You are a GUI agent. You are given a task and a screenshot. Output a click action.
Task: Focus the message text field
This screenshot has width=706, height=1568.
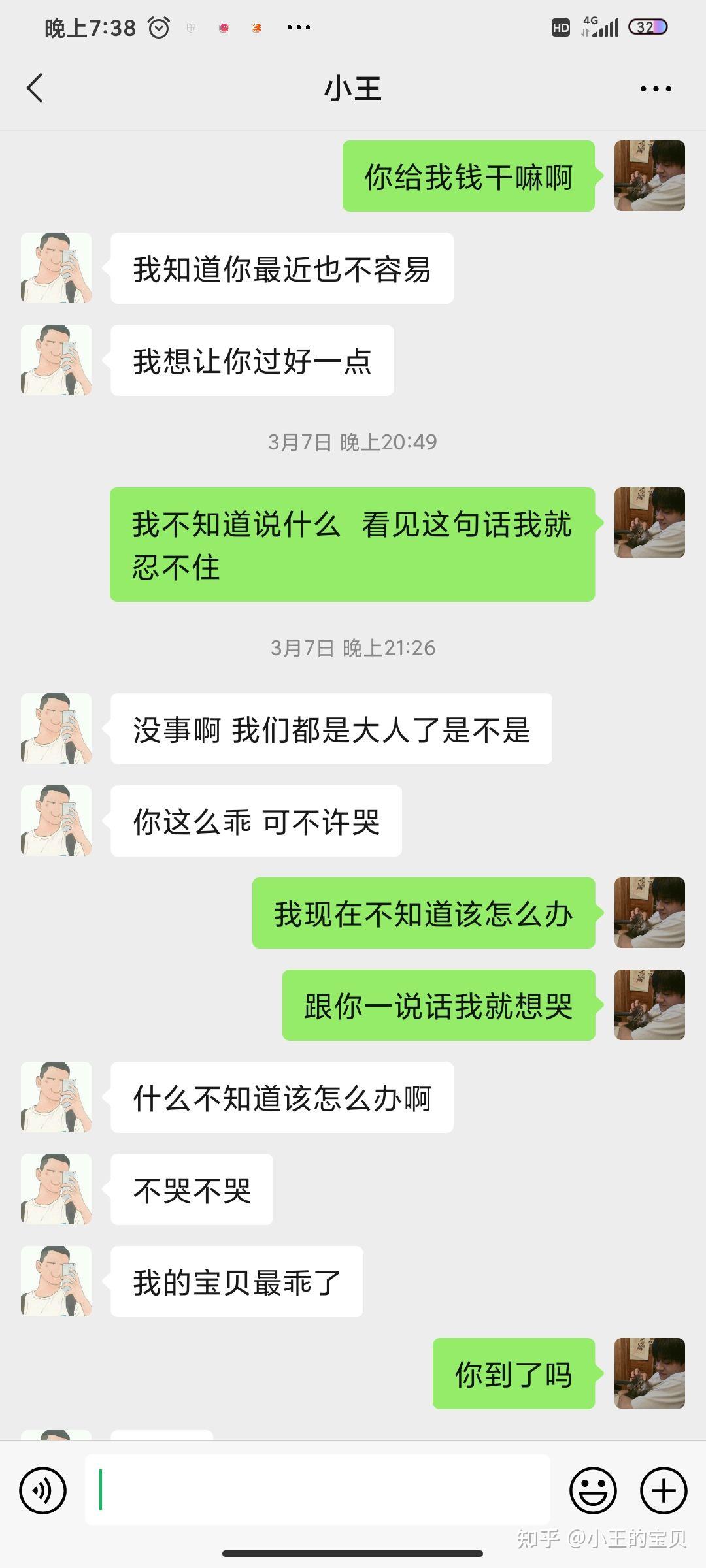318,1490
